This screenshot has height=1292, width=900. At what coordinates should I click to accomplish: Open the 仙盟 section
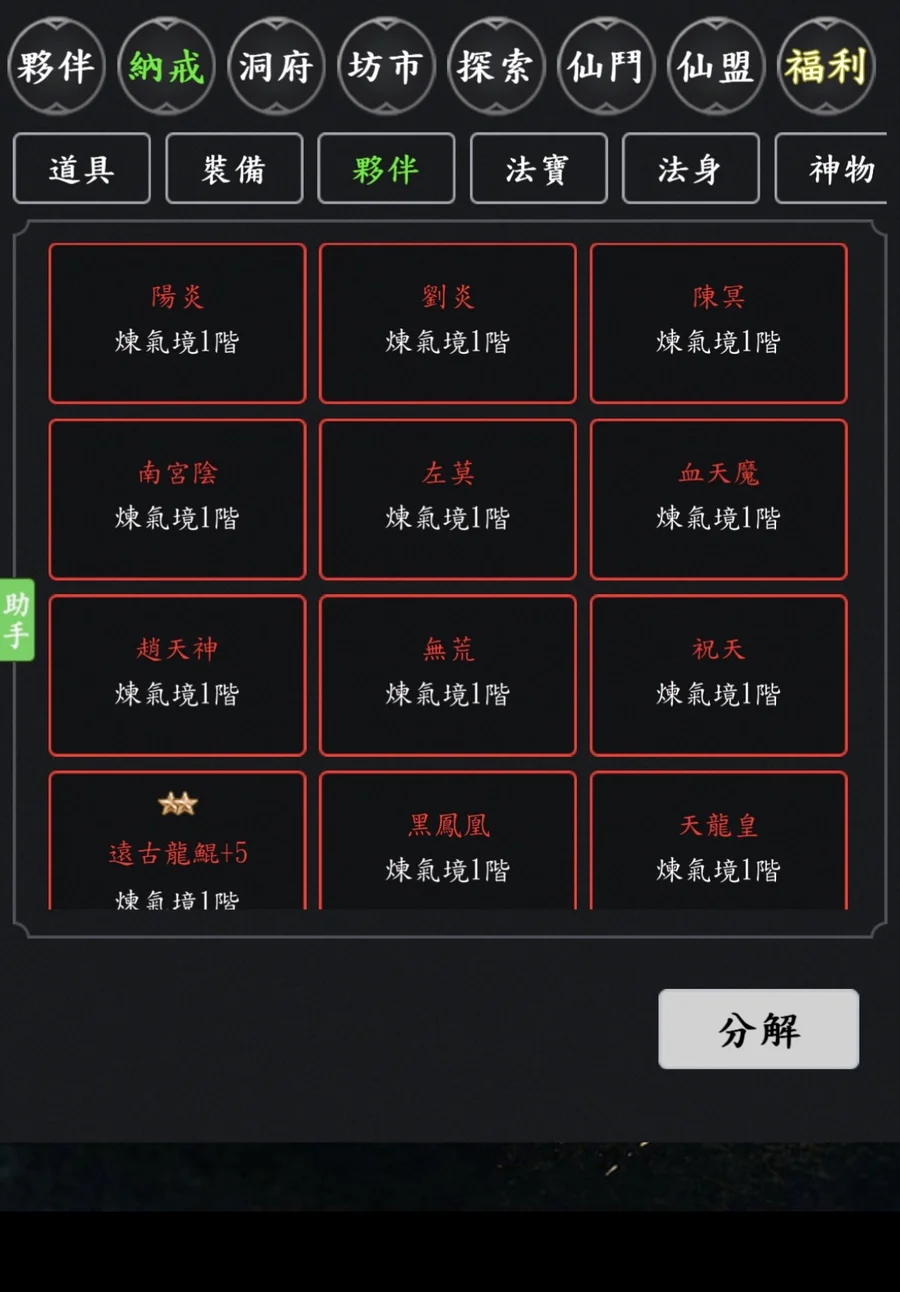pos(716,67)
